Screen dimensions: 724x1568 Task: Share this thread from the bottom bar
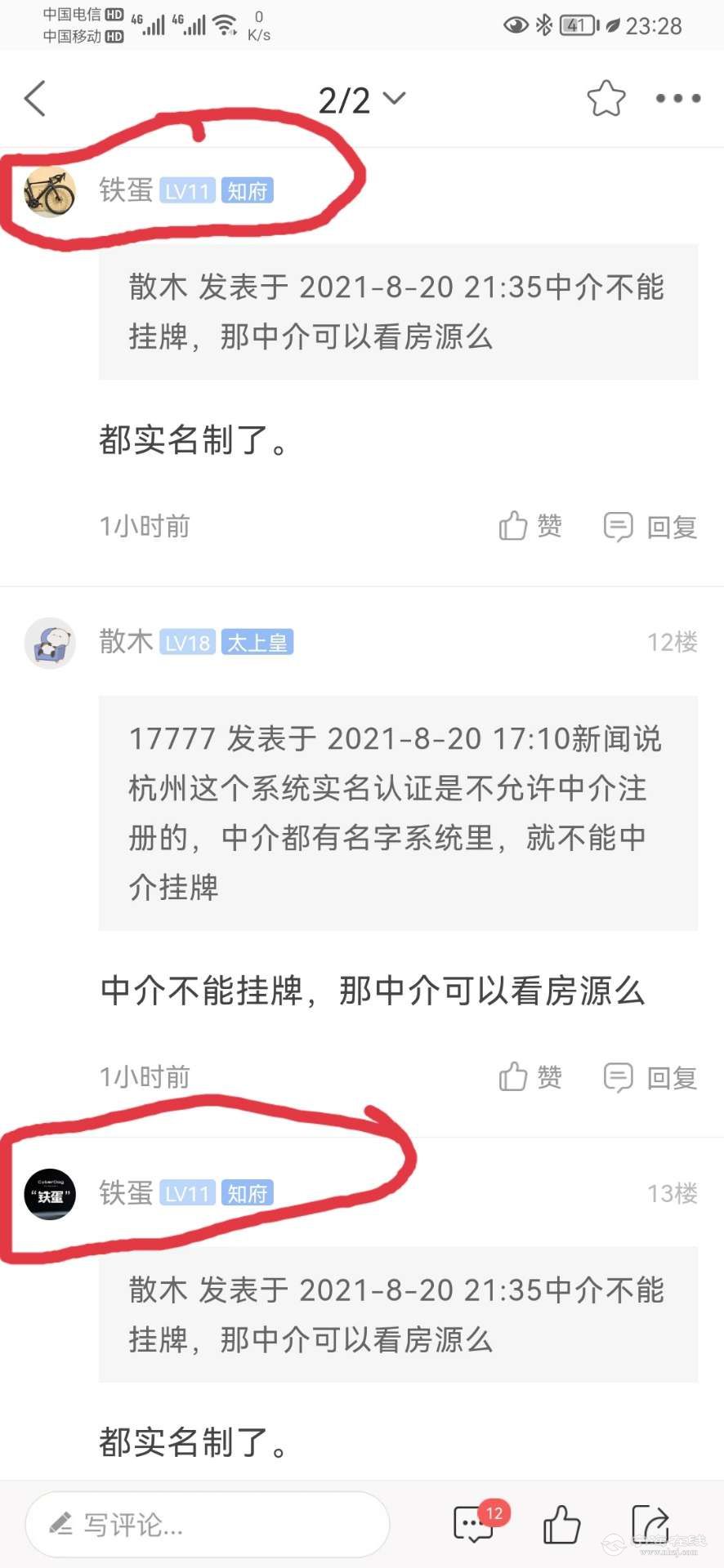651,1524
